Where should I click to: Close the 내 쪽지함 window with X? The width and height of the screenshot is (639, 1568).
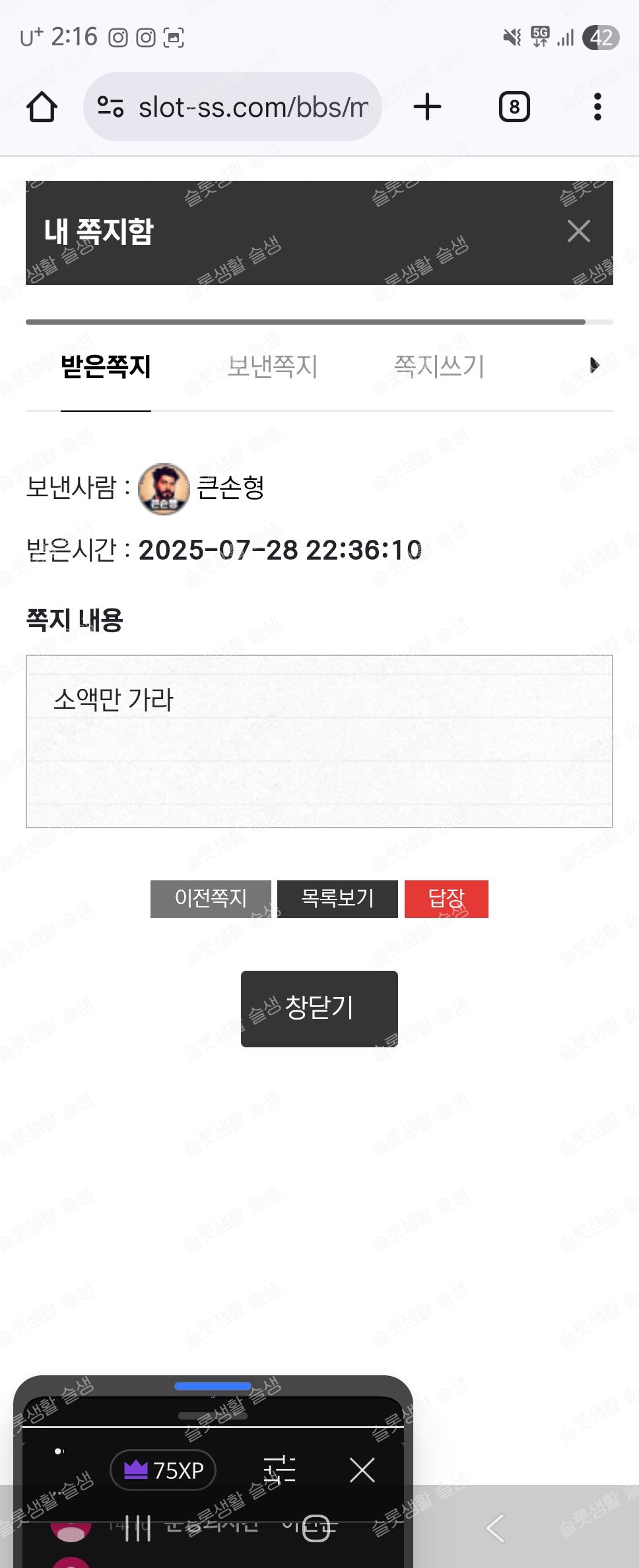[578, 231]
